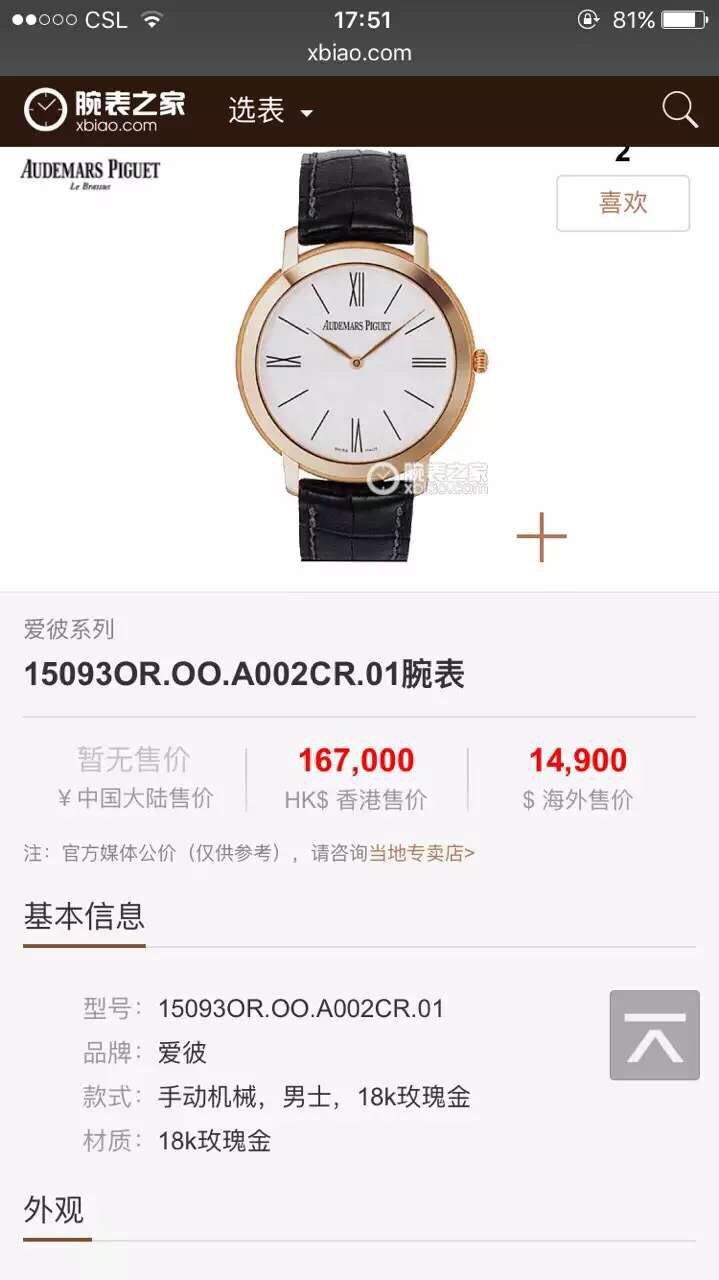Viewport: 719px width, 1280px height.
Task: Open the search magnifier icon
Action: point(679,110)
